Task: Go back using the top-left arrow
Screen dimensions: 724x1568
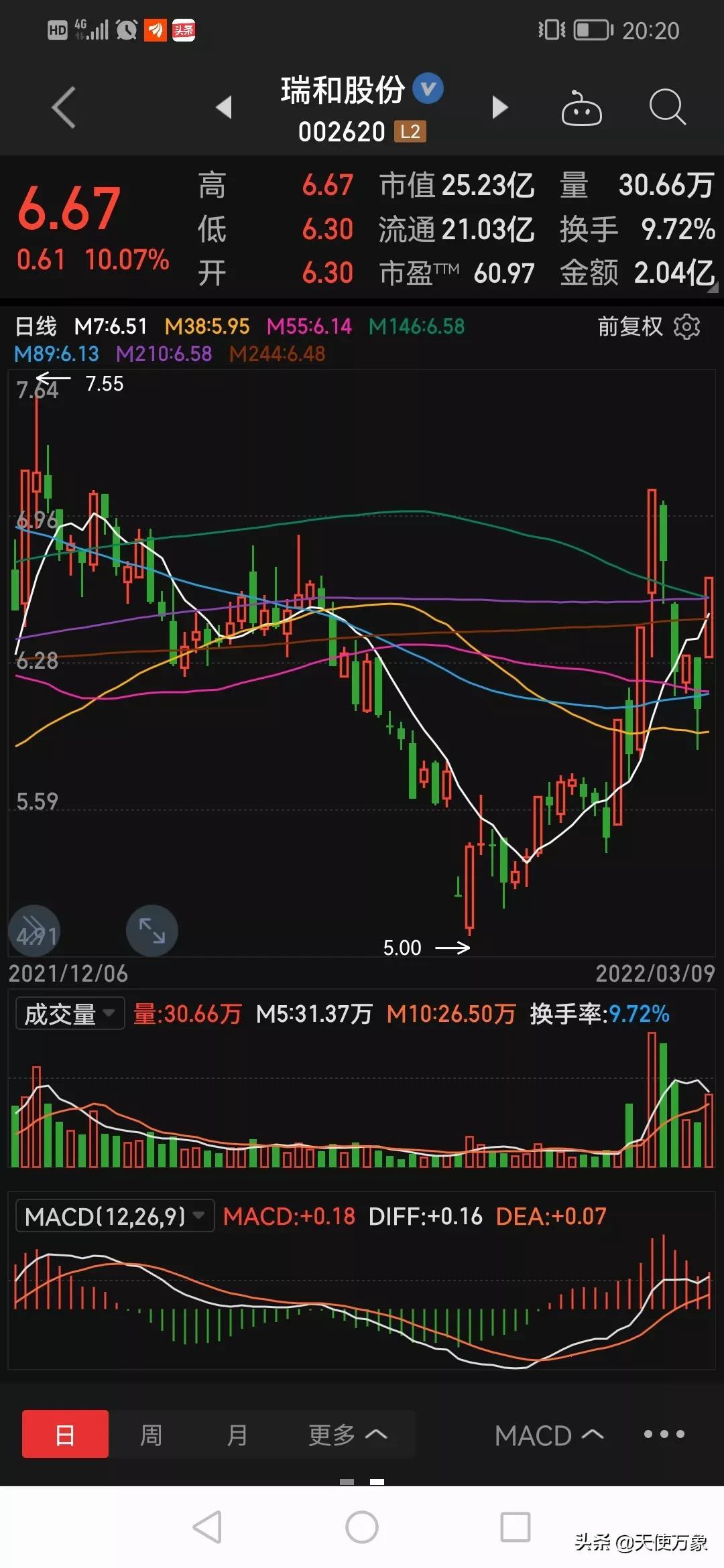Action: [64, 107]
